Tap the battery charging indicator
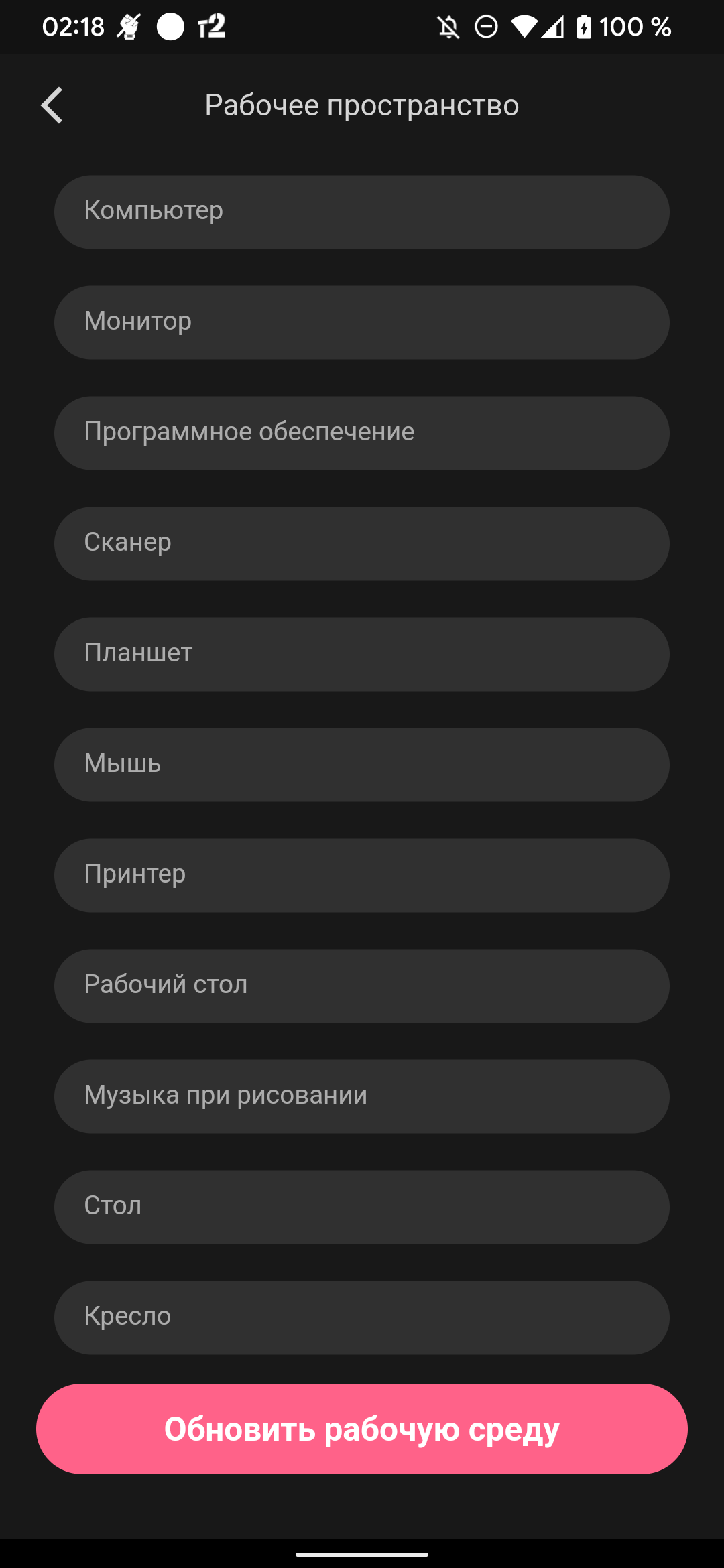 (583, 27)
